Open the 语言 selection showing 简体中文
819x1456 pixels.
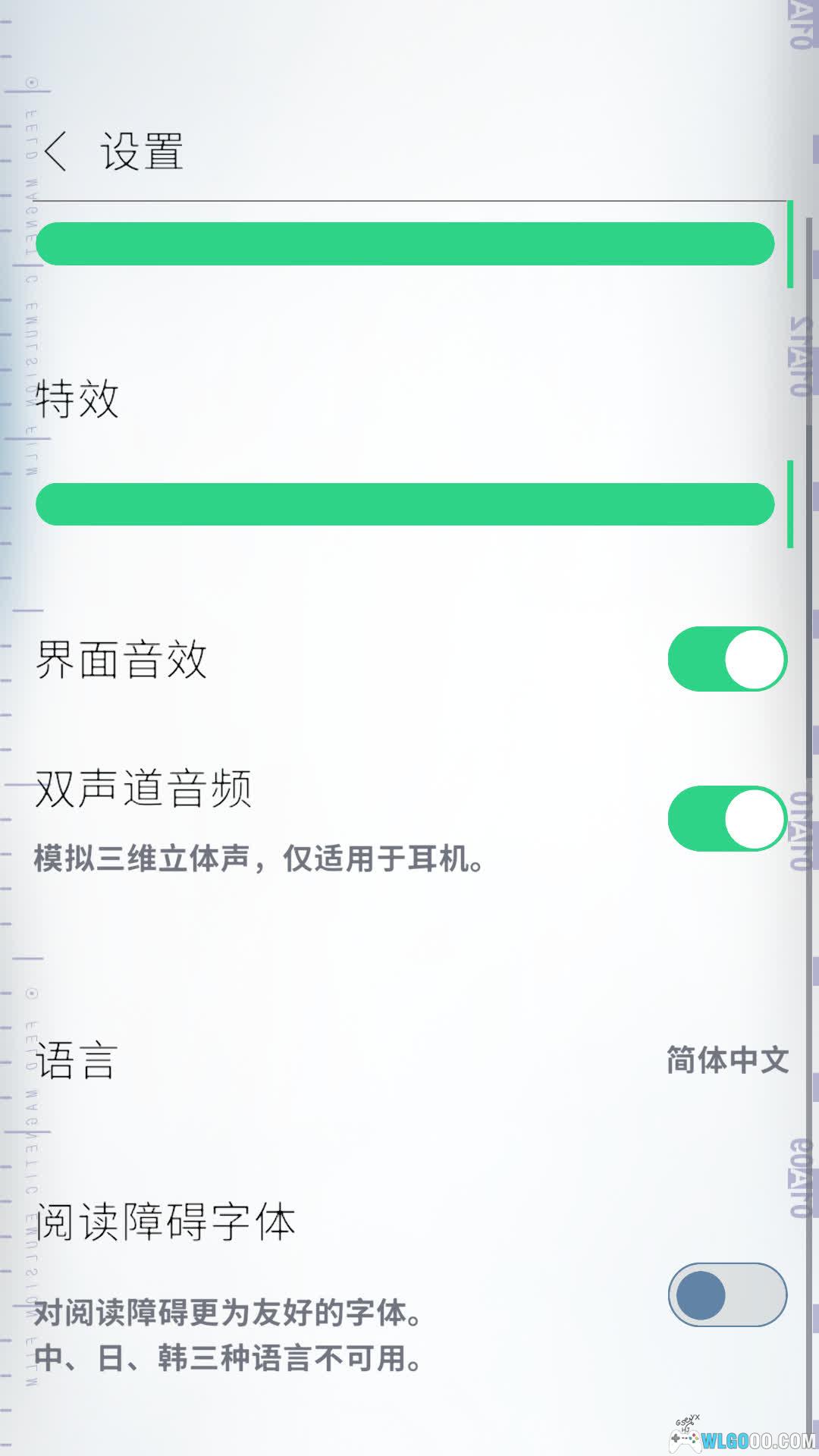(726, 1059)
